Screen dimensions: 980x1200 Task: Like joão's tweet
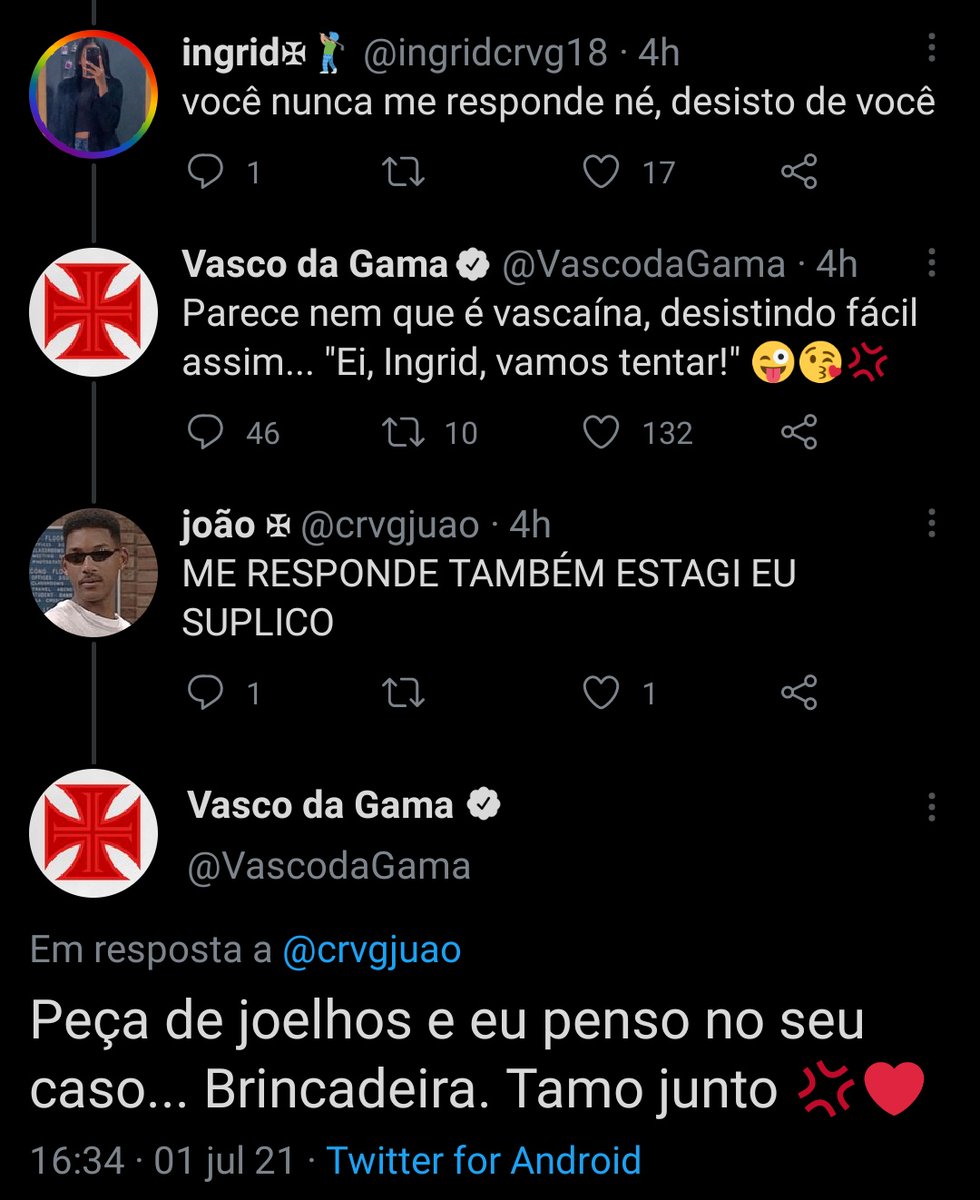pyautogui.click(x=601, y=692)
